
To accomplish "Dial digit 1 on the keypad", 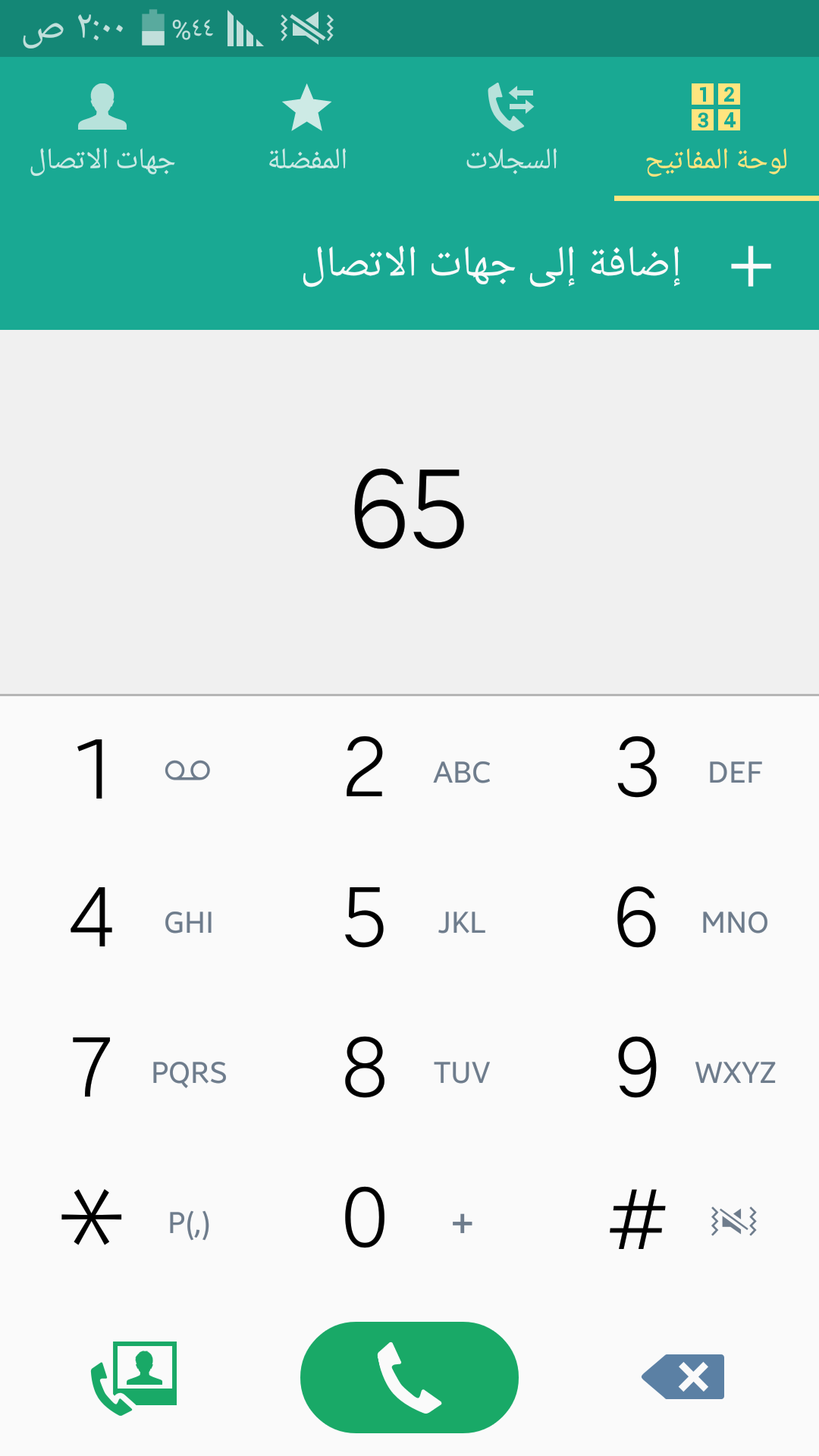I will pos(136,770).
